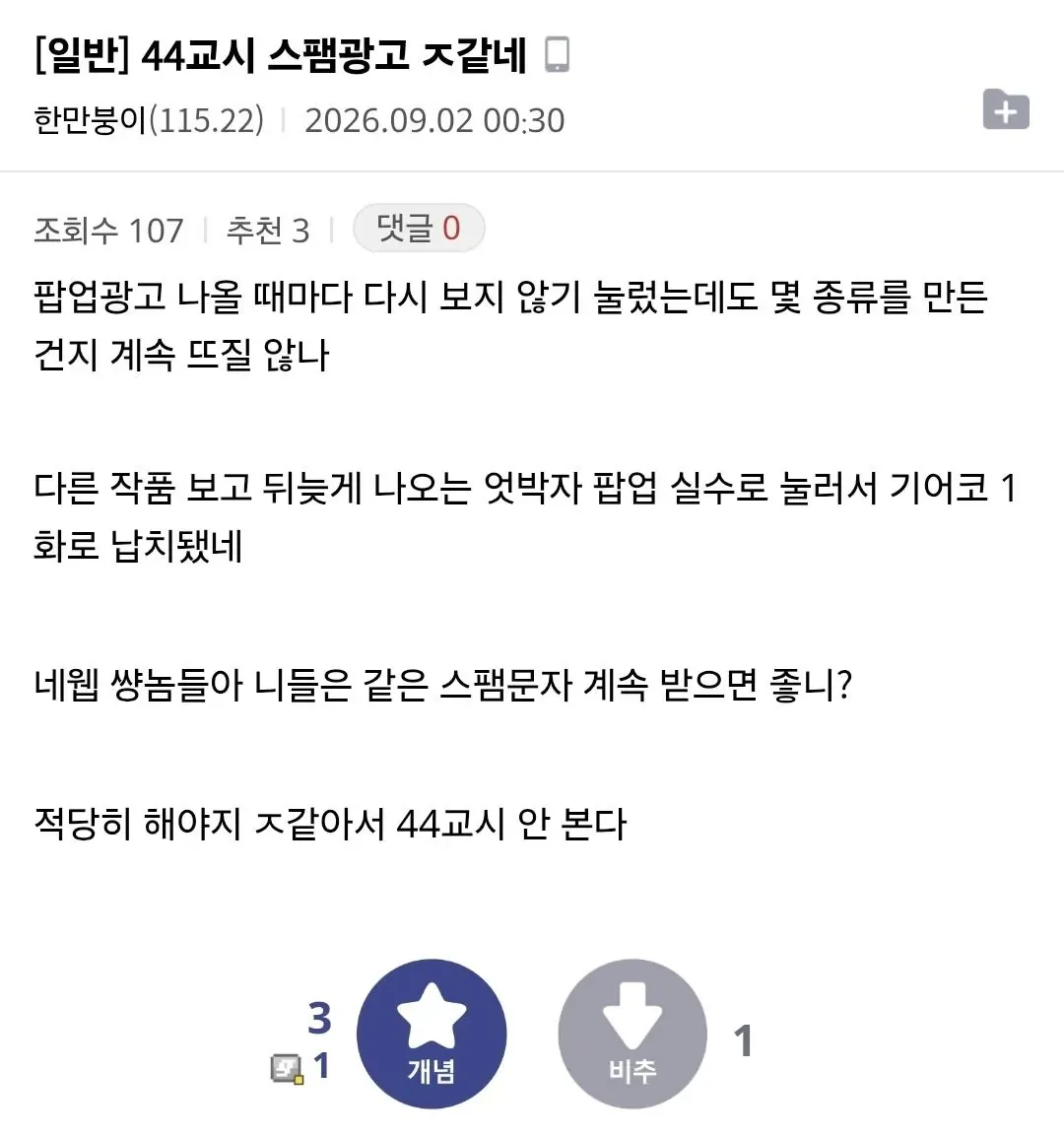Screen dimensions: 1064x1137
Task: Jump to comments via 댓글 0 chip
Action: (x=419, y=229)
